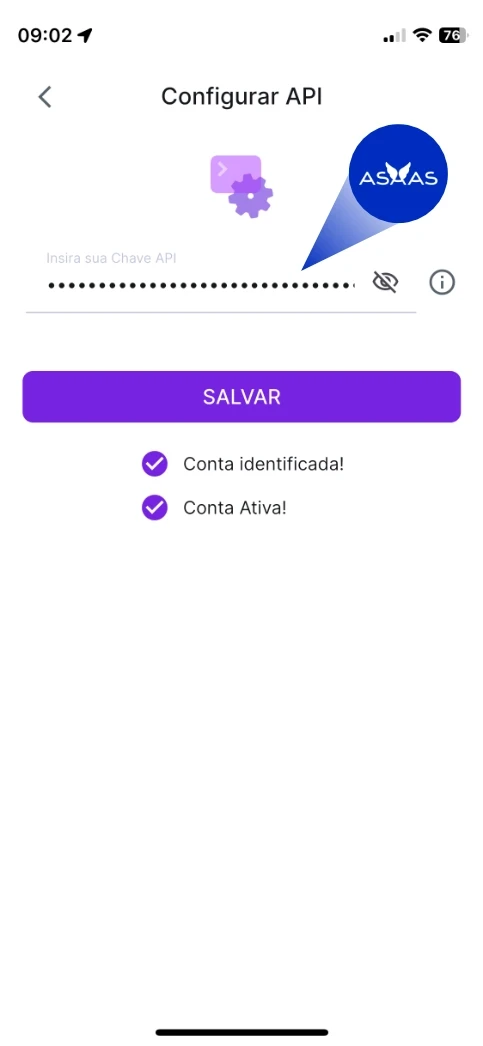The width and height of the screenshot is (483, 1046).
Task: Go back from Configurar API
Action: pyautogui.click(x=45, y=97)
